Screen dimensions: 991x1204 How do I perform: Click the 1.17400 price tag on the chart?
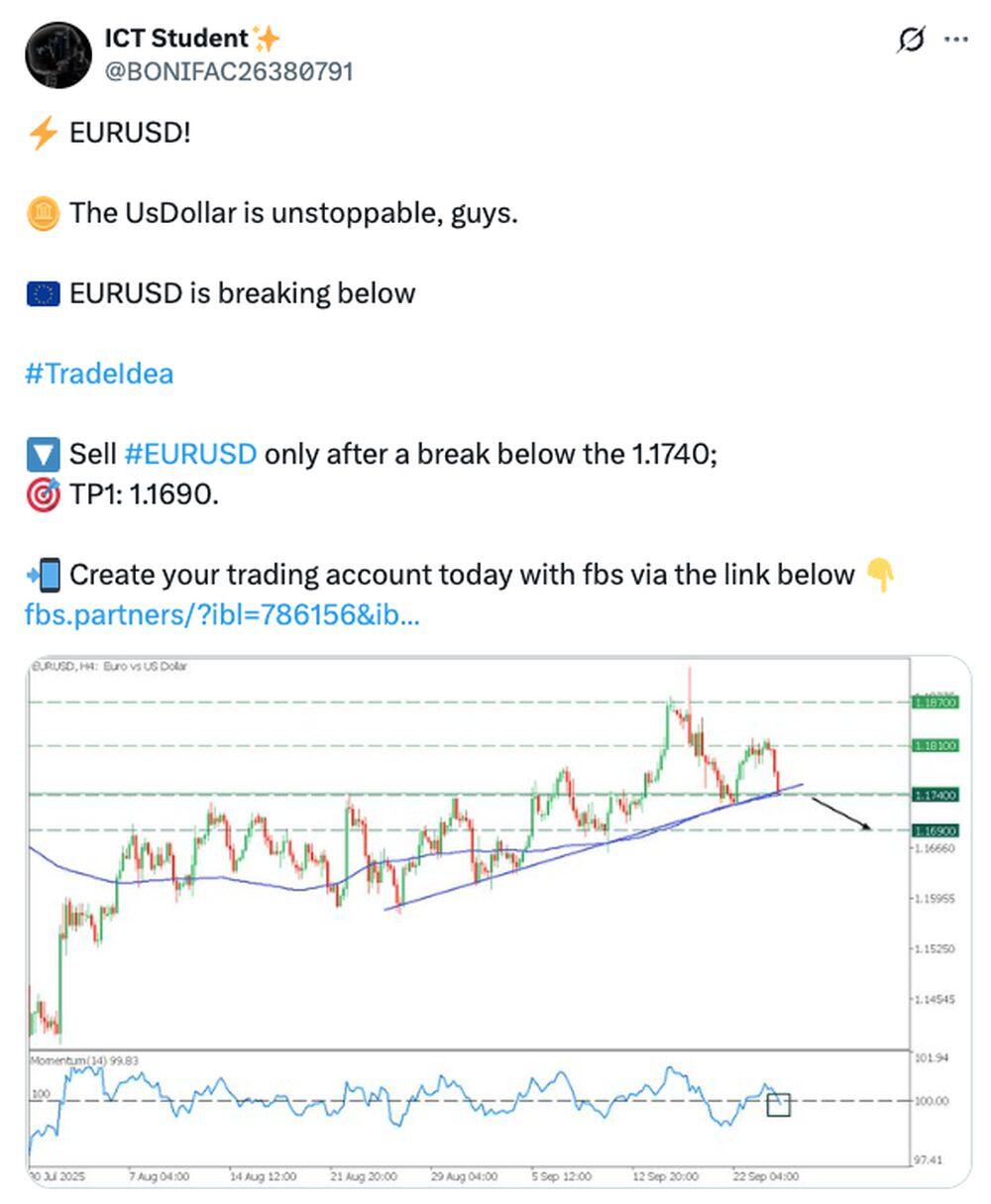935,794
